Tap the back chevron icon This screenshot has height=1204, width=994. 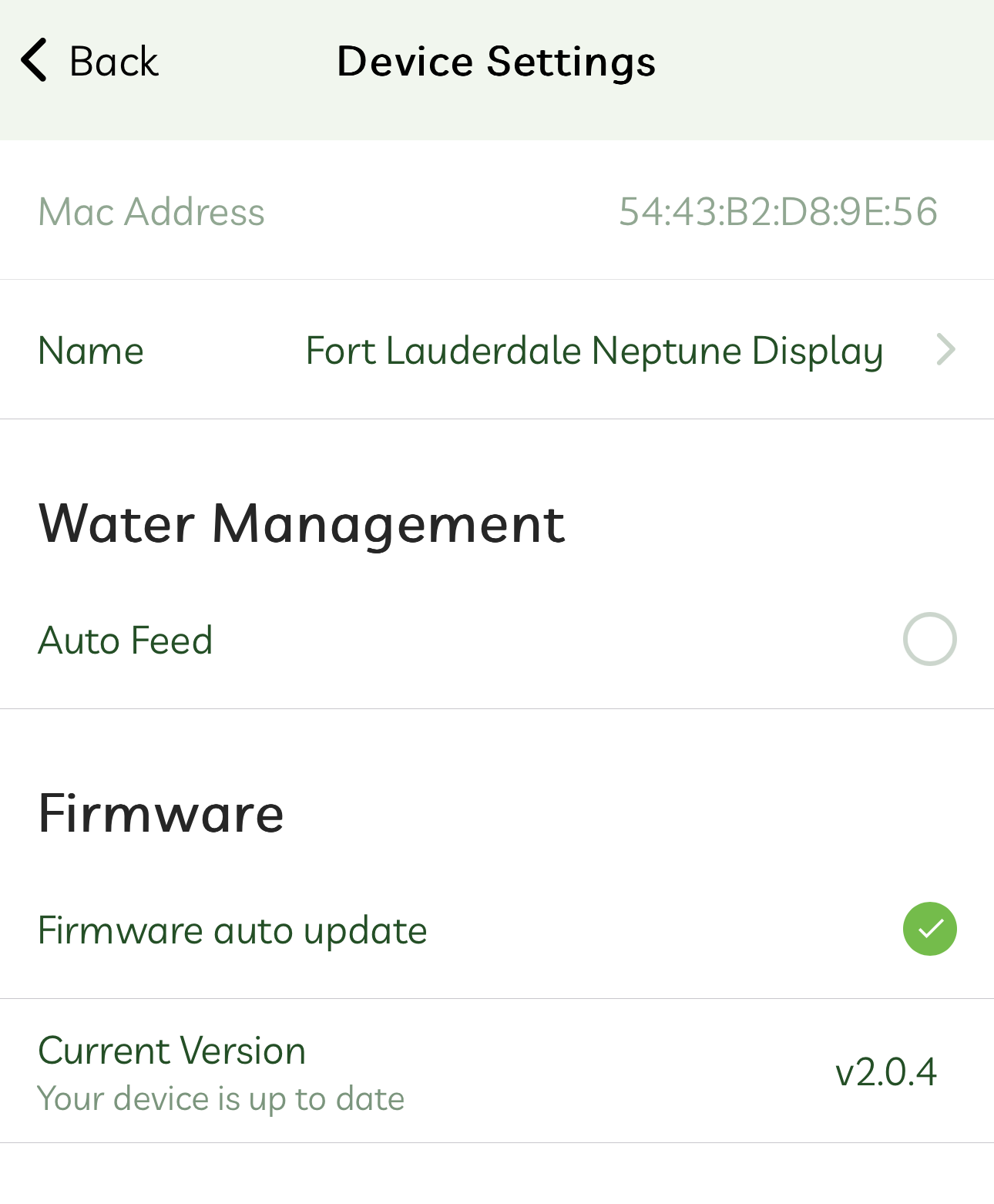32,60
